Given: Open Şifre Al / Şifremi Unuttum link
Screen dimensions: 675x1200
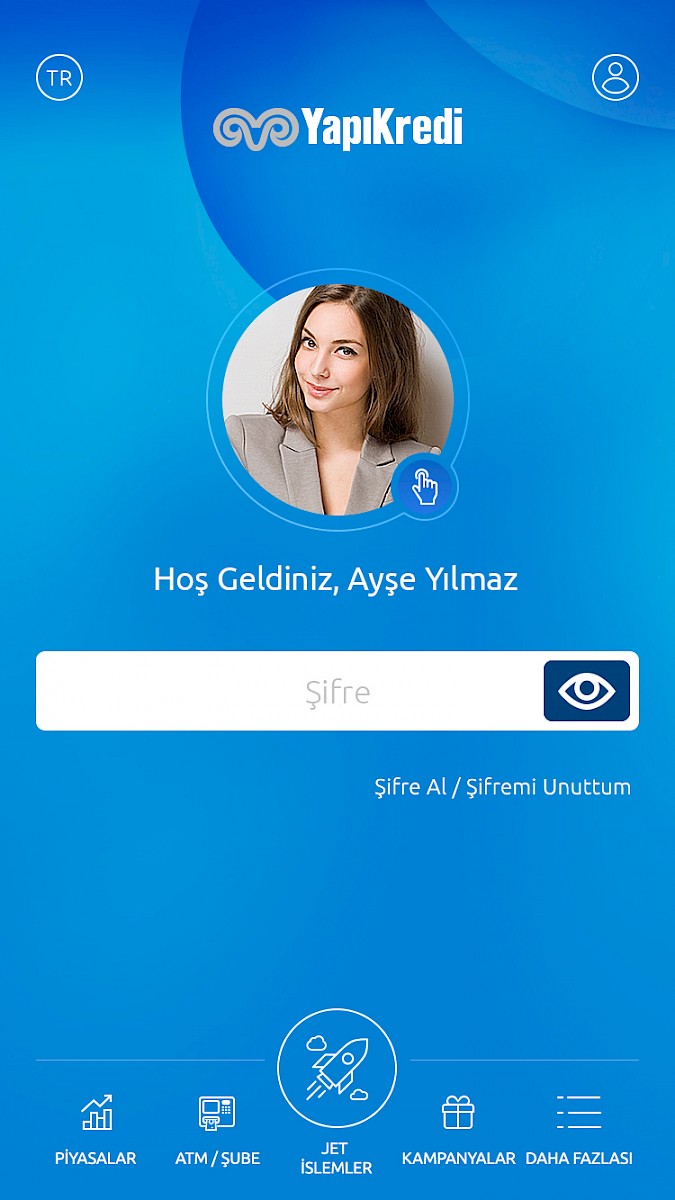Looking at the screenshot, I should click(x=502, y=787).
